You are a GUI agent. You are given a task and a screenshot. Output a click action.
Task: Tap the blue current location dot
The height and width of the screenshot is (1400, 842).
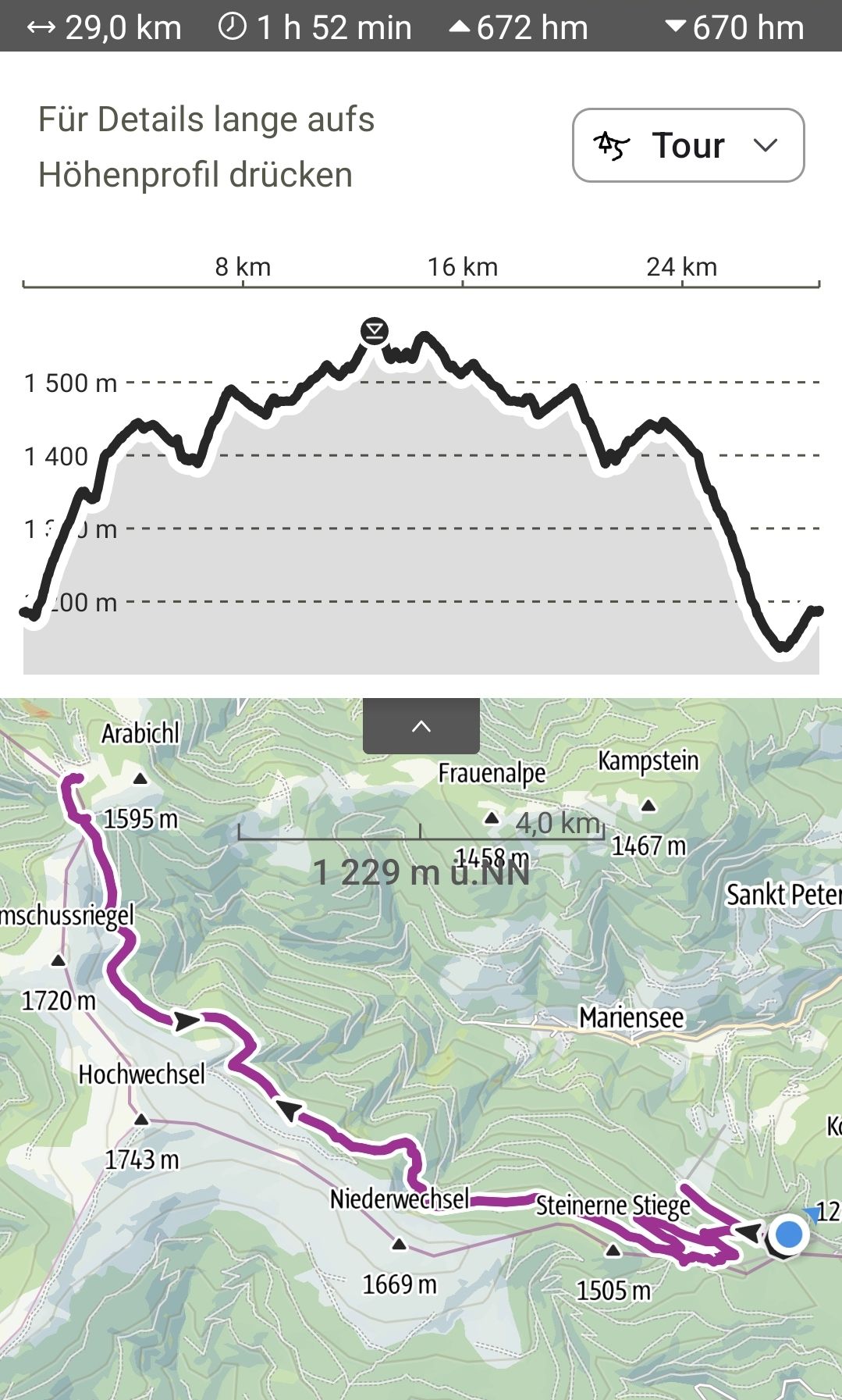[x=789, y=1234]
